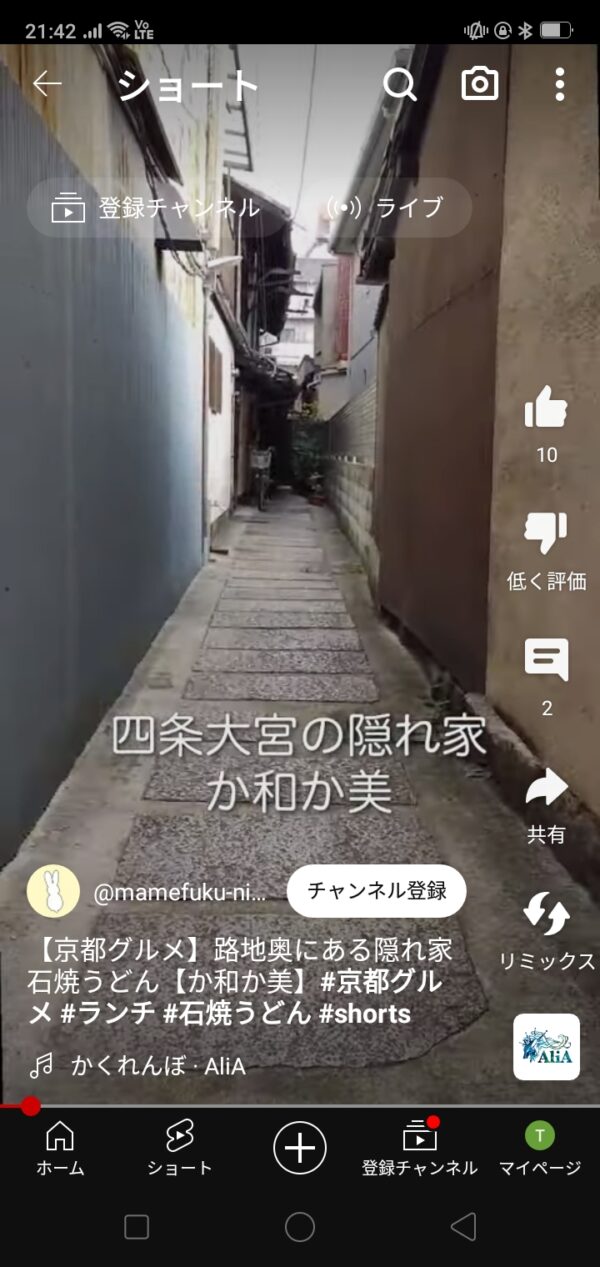Tap the system back triangle button
This screenshot has height=1267, width=600.
pos(462,1227)
